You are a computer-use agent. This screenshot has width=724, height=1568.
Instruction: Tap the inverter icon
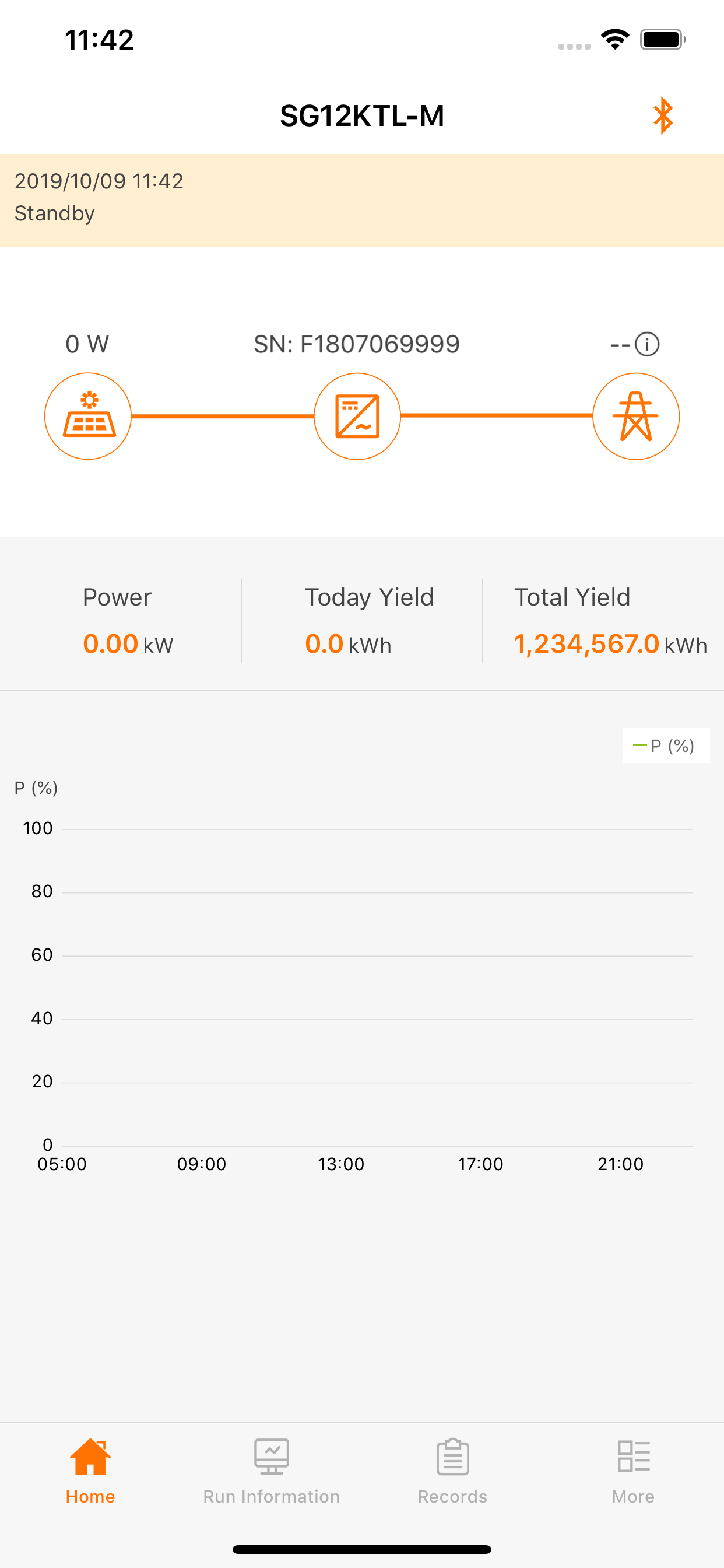tap(357, 416)
